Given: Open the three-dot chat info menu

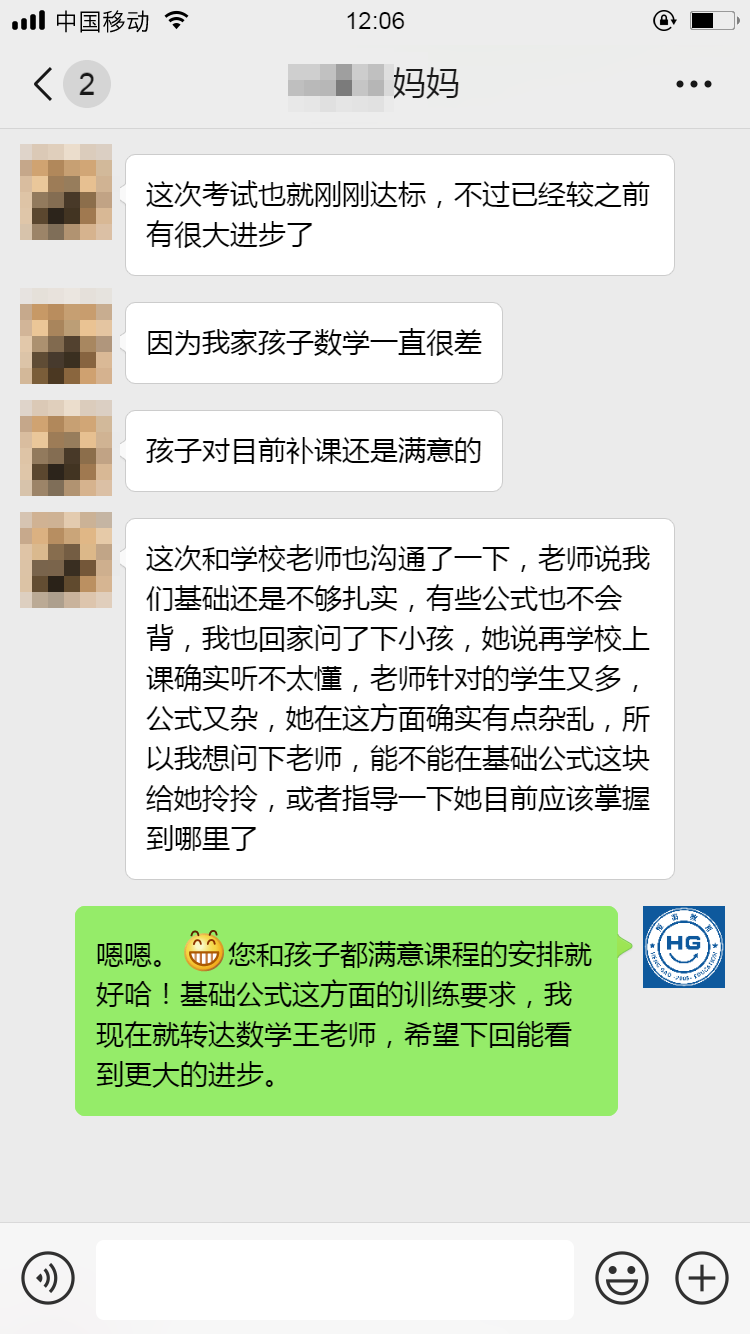Looking at the screenshot, I should tap(693, 84).
